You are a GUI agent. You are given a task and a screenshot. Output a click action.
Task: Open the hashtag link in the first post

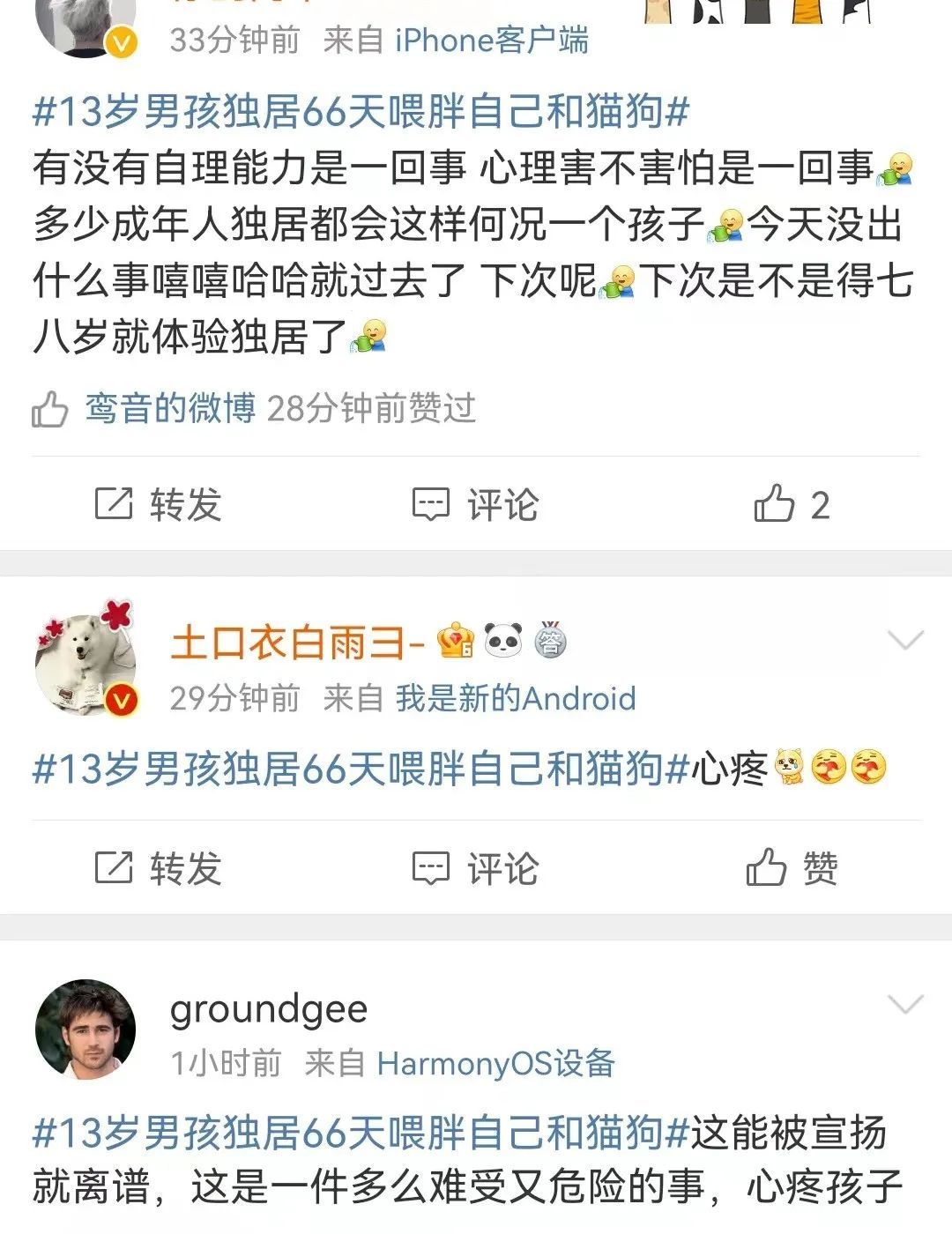point(361,112)
